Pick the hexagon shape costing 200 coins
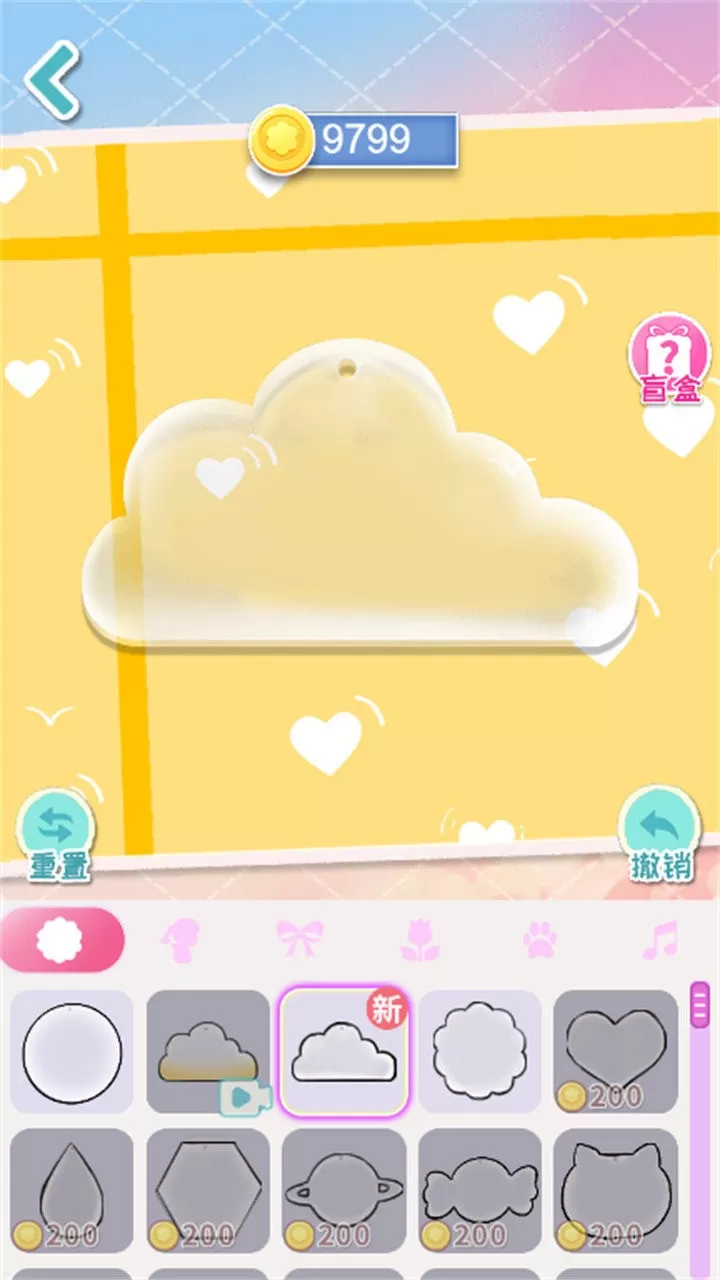 (x=208, y=1190)
